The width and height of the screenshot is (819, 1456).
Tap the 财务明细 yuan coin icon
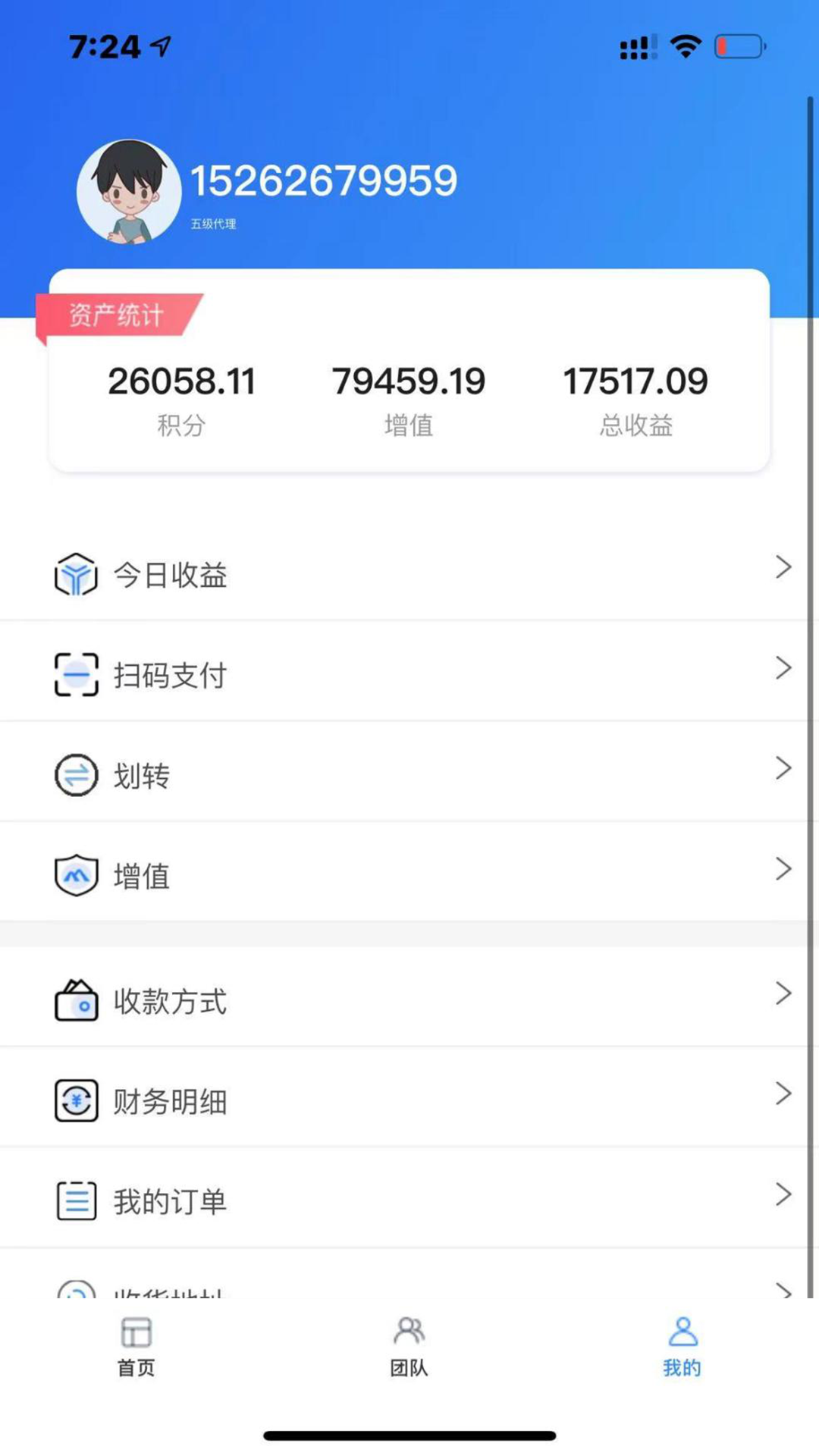[76, 1100]
